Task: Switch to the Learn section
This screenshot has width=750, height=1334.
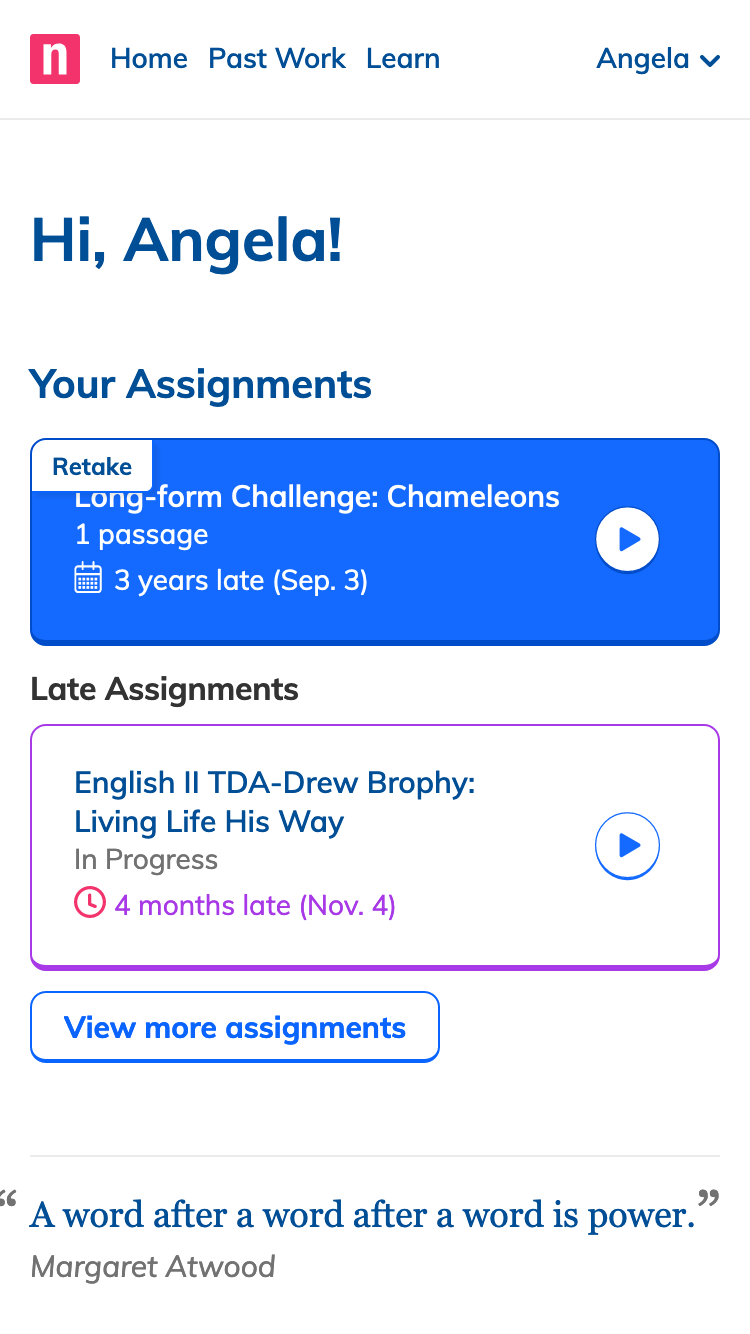Action: 403,59
